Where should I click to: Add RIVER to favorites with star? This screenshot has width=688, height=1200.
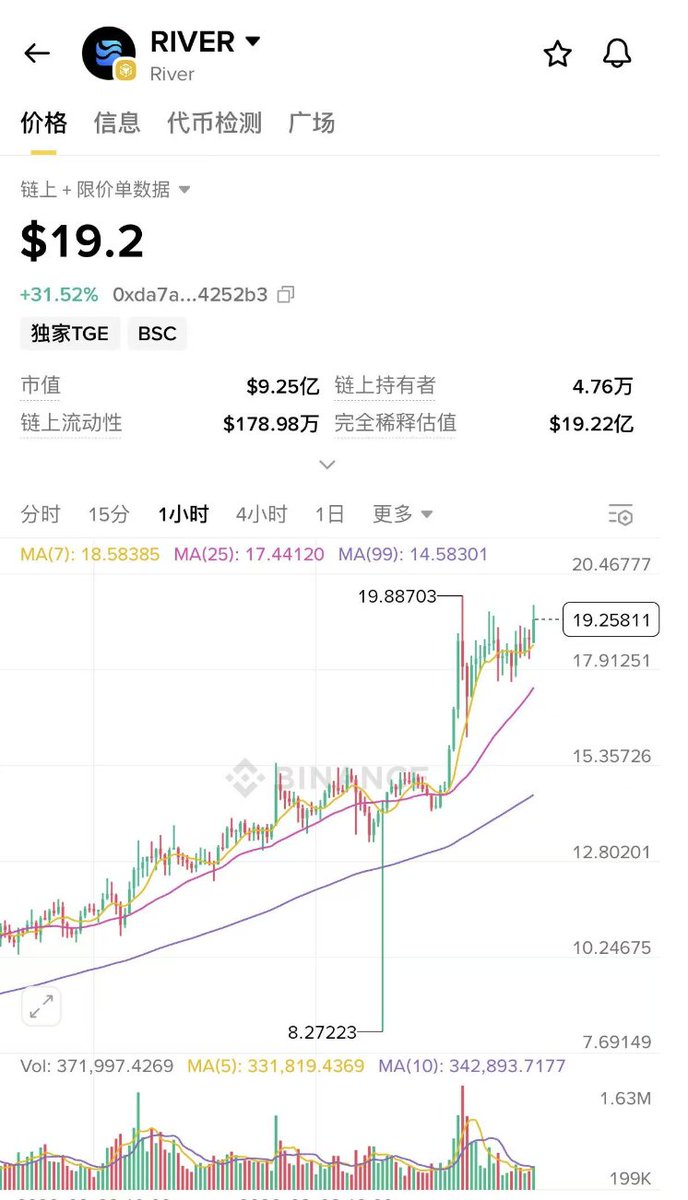[x=557, y=54]
